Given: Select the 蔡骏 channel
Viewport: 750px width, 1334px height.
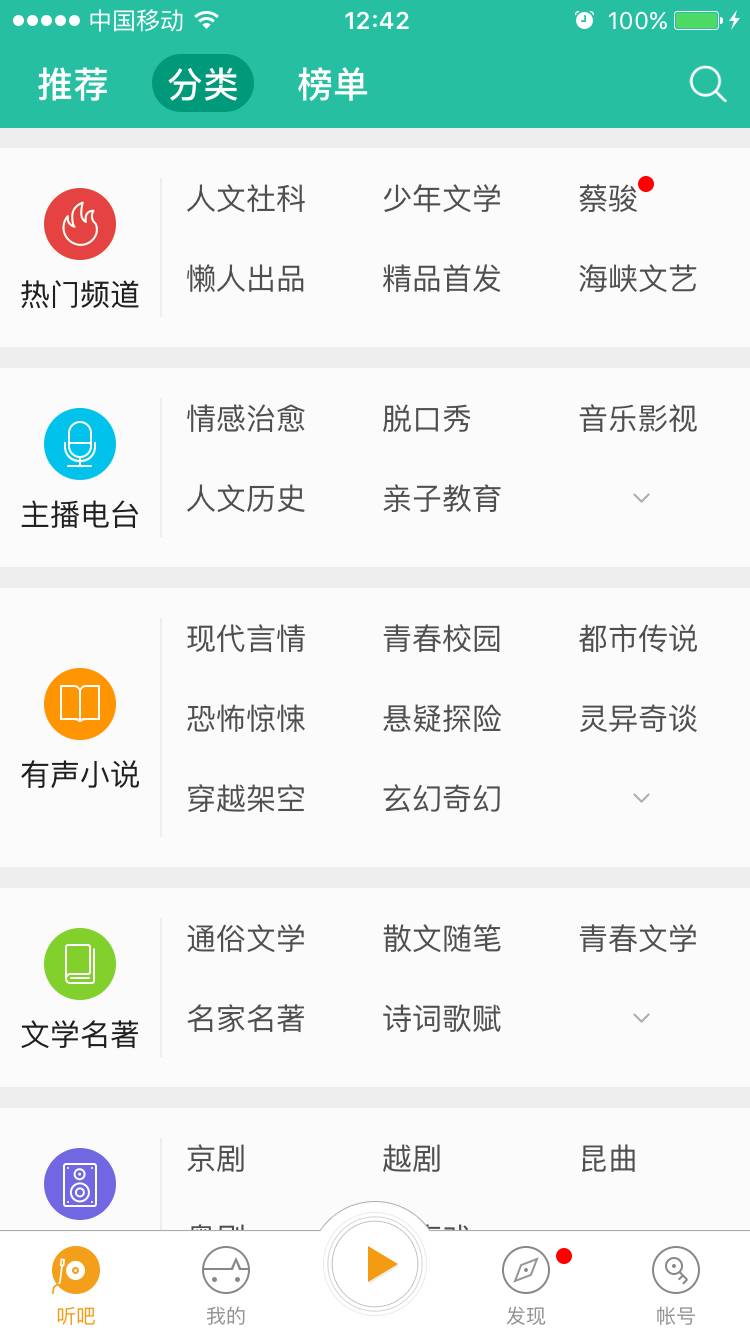Looking at the screenshot, I should [x=608, y=199].
